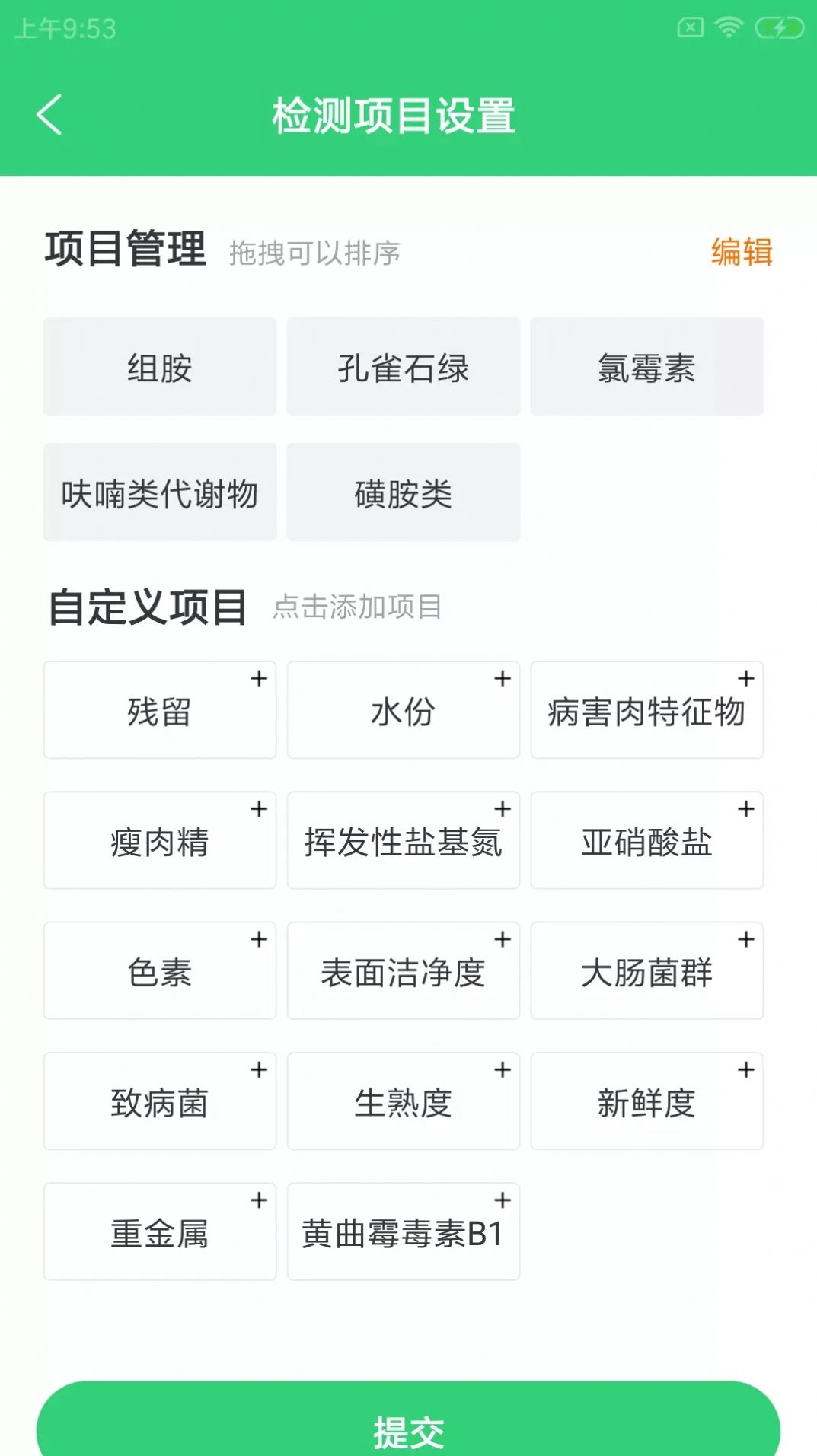Select the 氯霉素 project tile
The width and height of the screenshot is (817, 1456).
pos(646,366)
